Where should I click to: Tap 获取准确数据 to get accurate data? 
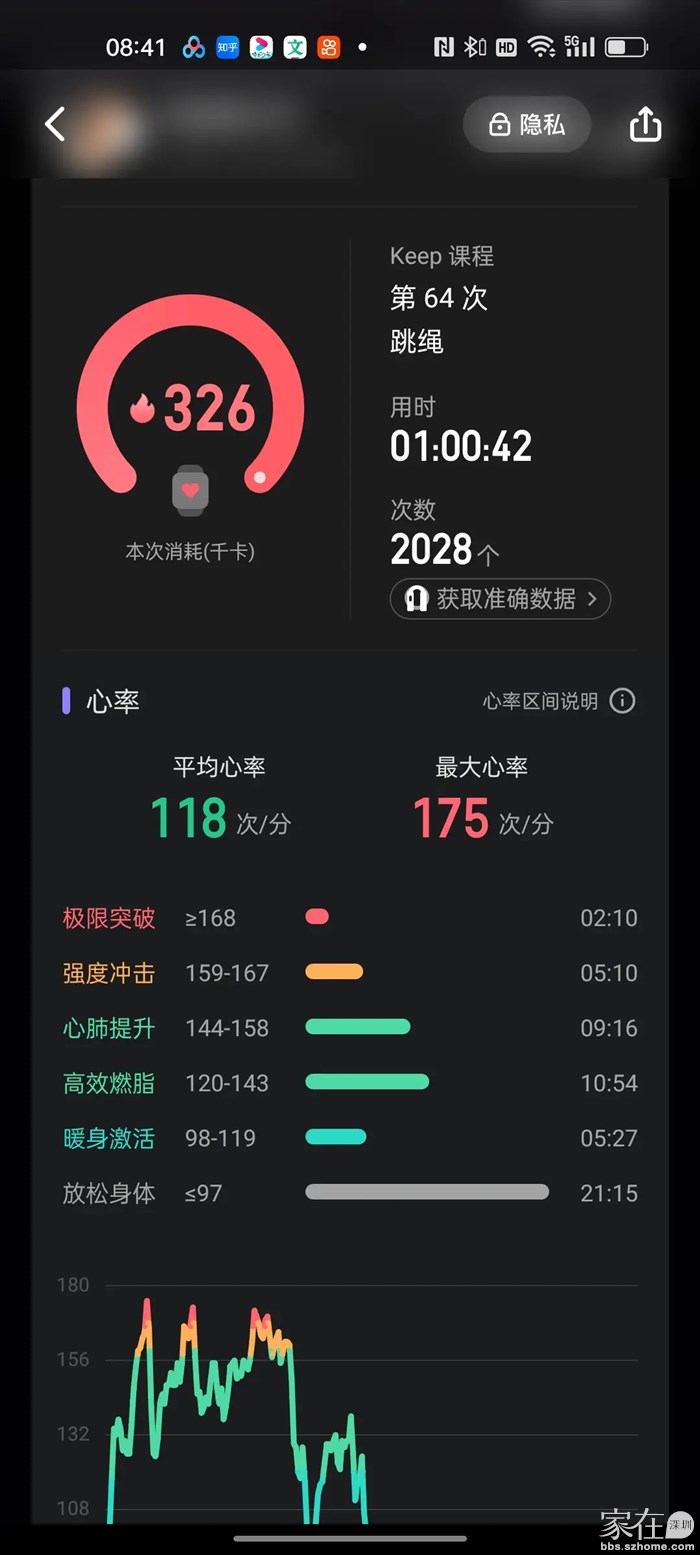tap(500, 599)
